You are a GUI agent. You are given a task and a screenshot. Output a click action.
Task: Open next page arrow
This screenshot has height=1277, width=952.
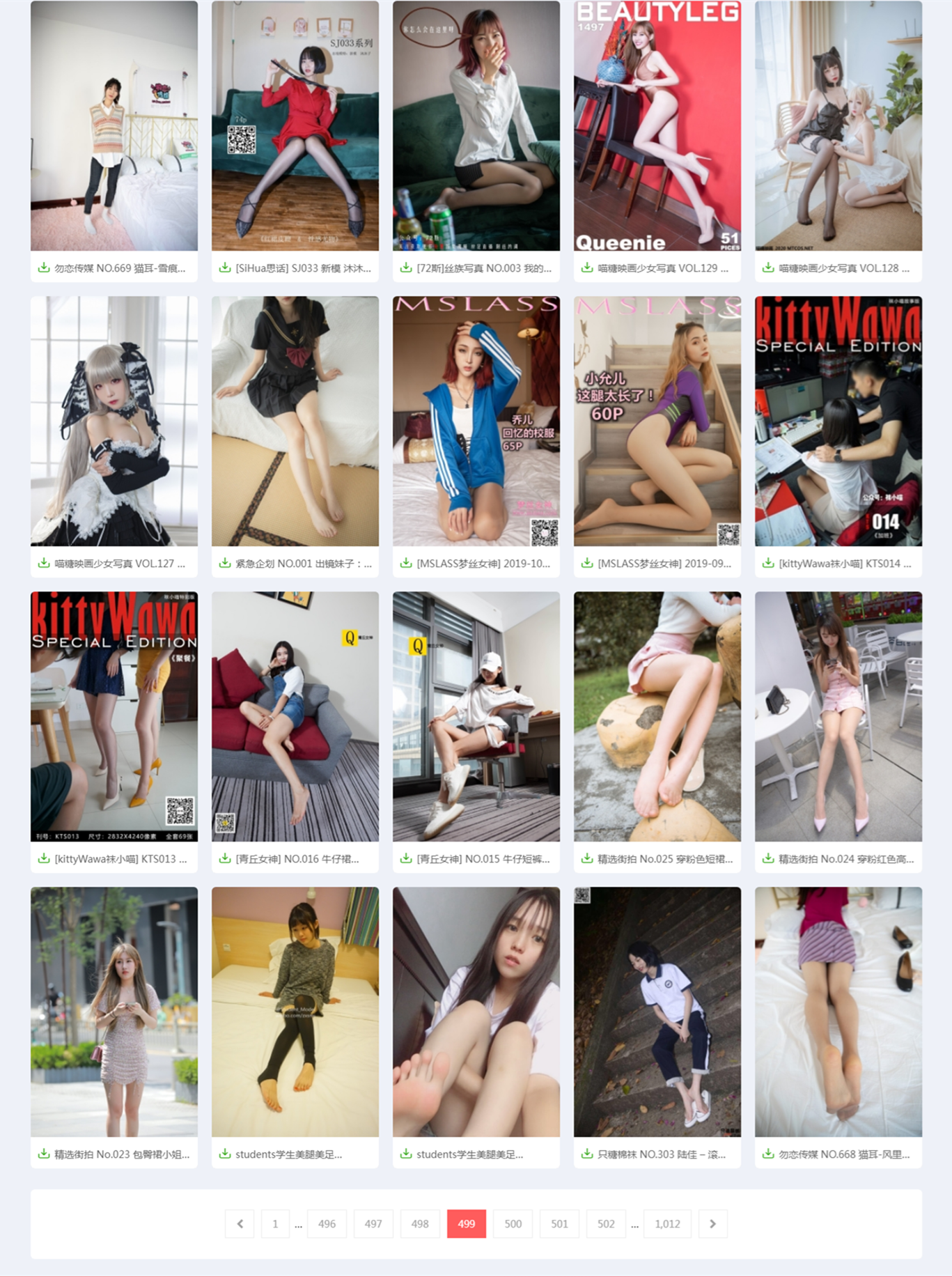pyautogui.click(x=712, y=1224)
